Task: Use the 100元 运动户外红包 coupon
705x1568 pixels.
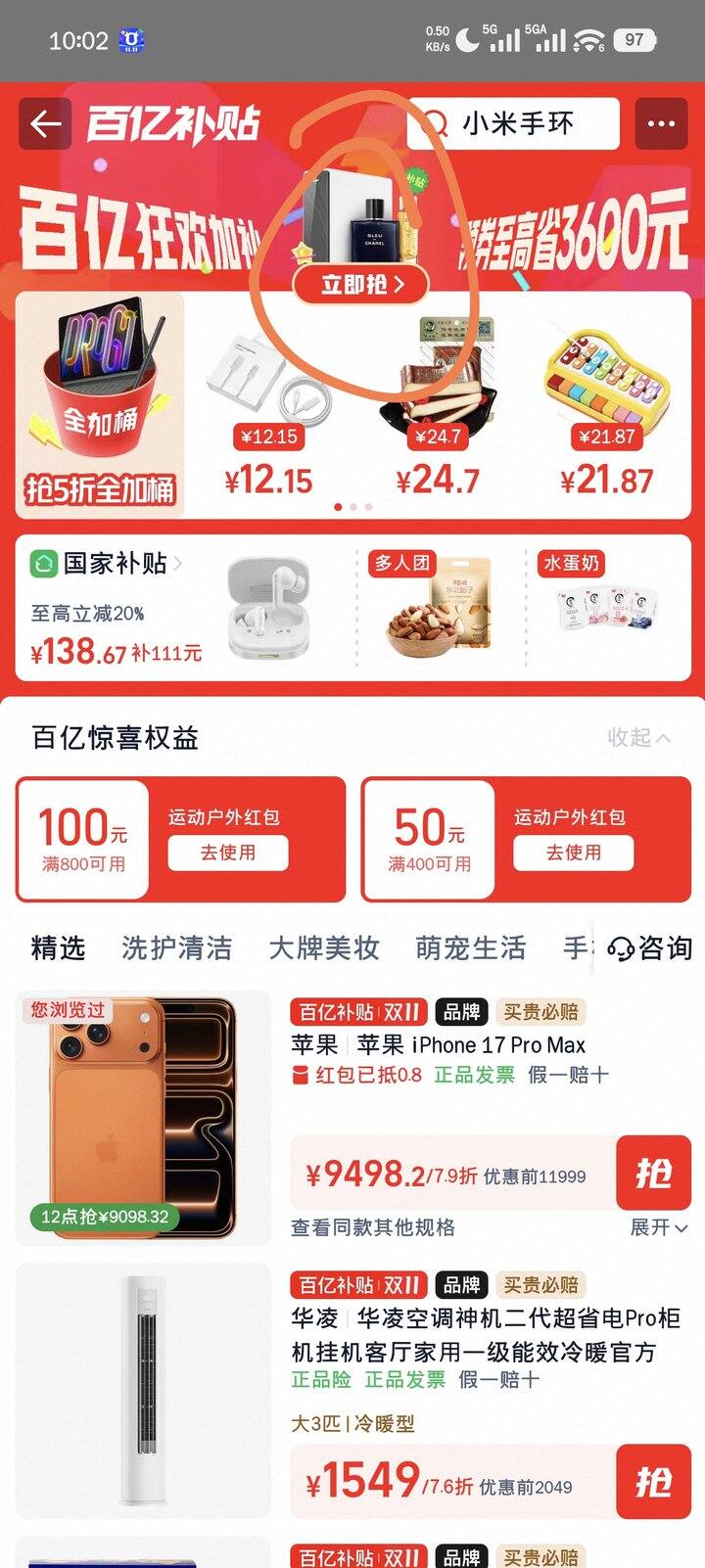Action: [228, 853]
